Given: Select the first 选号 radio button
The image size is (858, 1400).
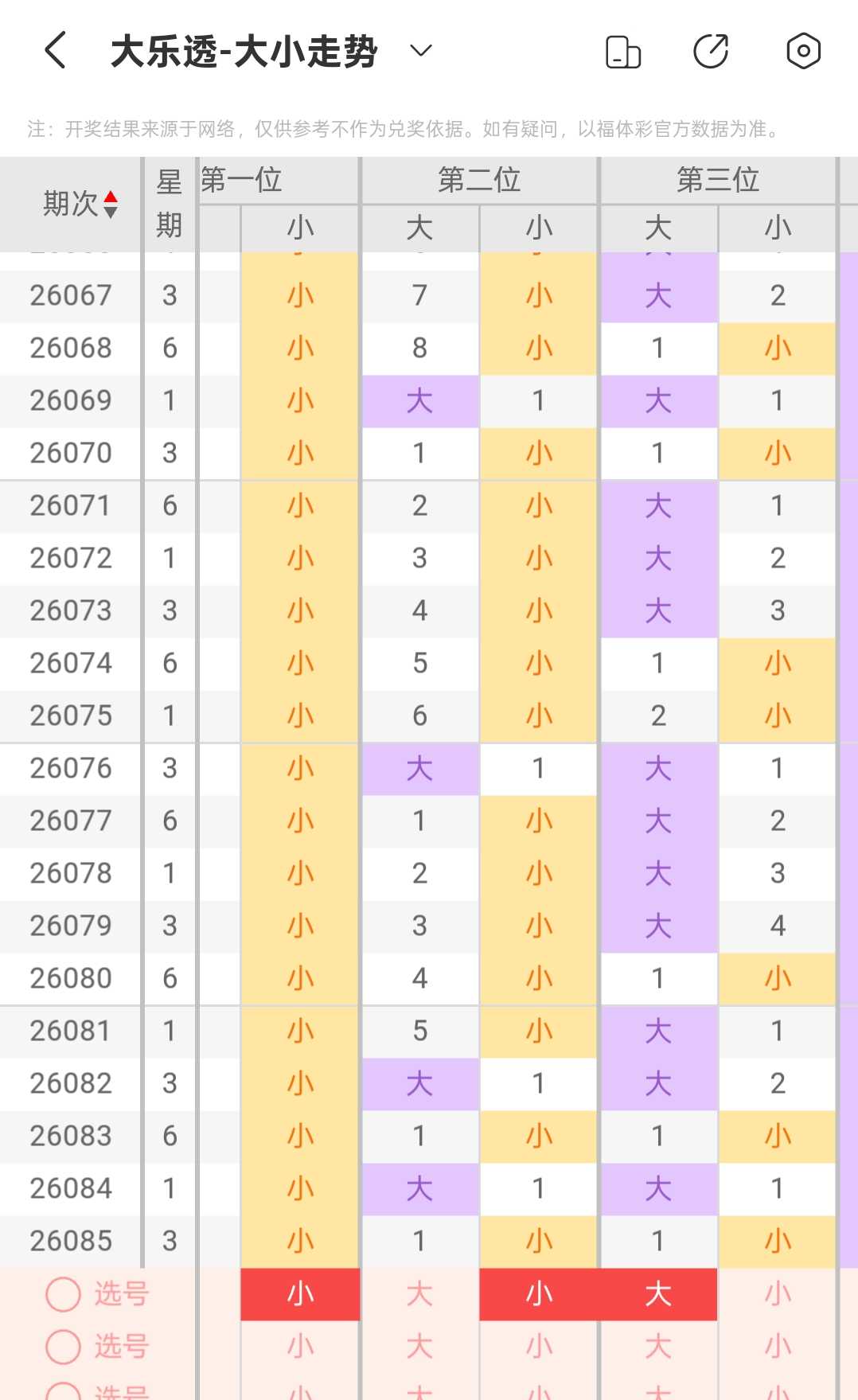Looking at the screenshot, I should (x=63, y=1294).
